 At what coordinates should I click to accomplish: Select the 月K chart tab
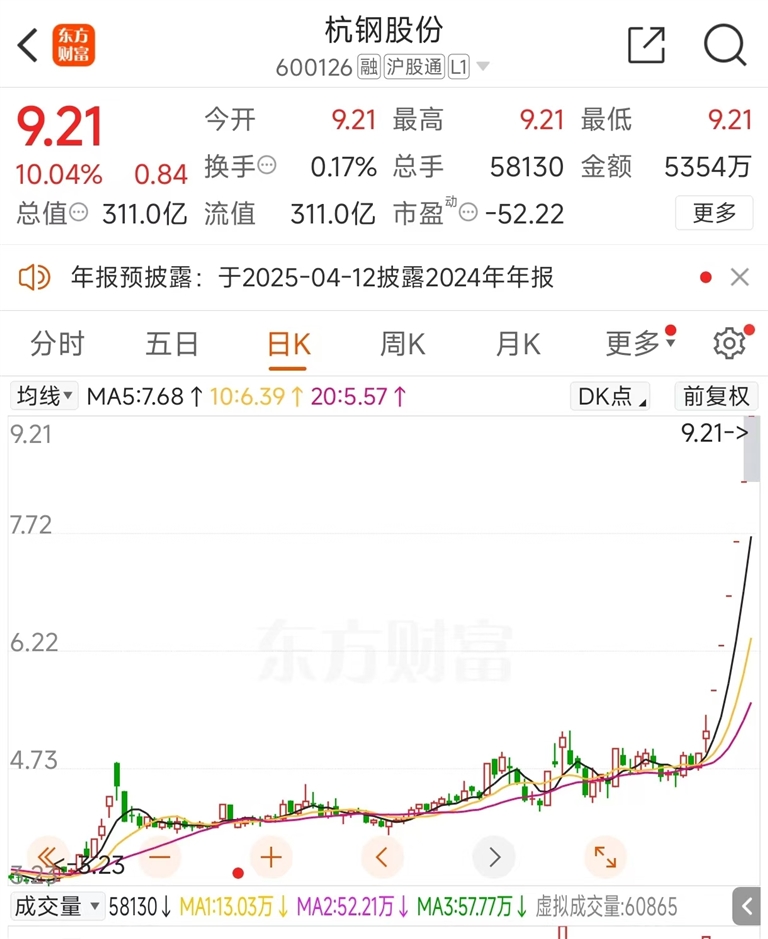pyautogui.click(x=518, y=345)
